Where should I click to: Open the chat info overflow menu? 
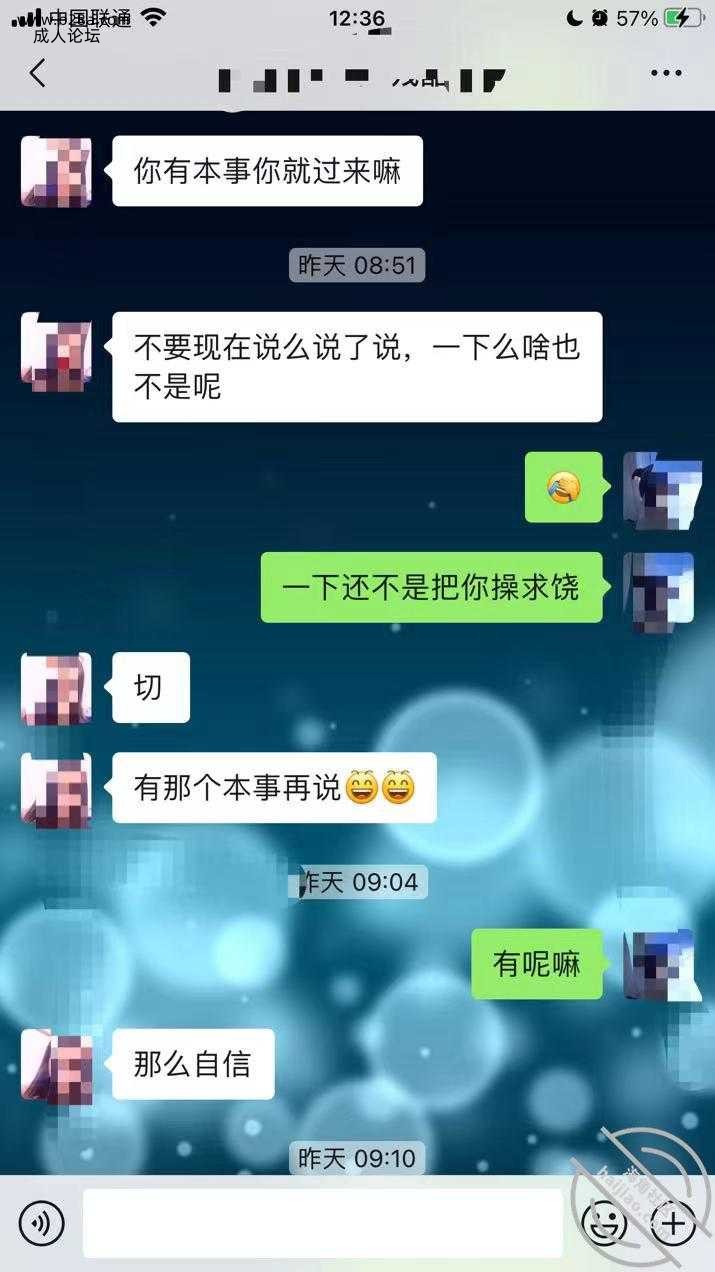(x=666, y=73)
